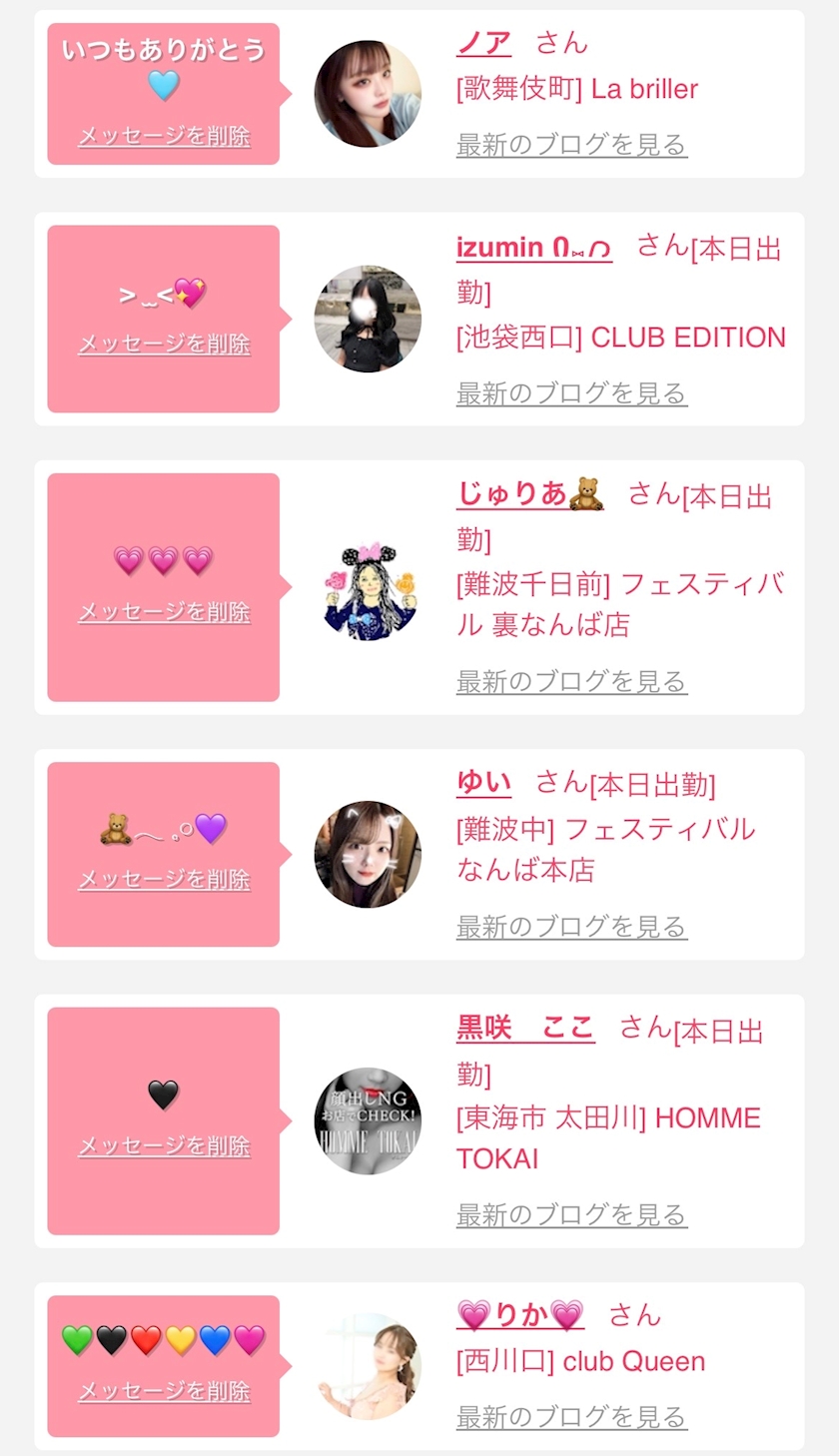Tap ノア's profile photo

tap(368, 94)
